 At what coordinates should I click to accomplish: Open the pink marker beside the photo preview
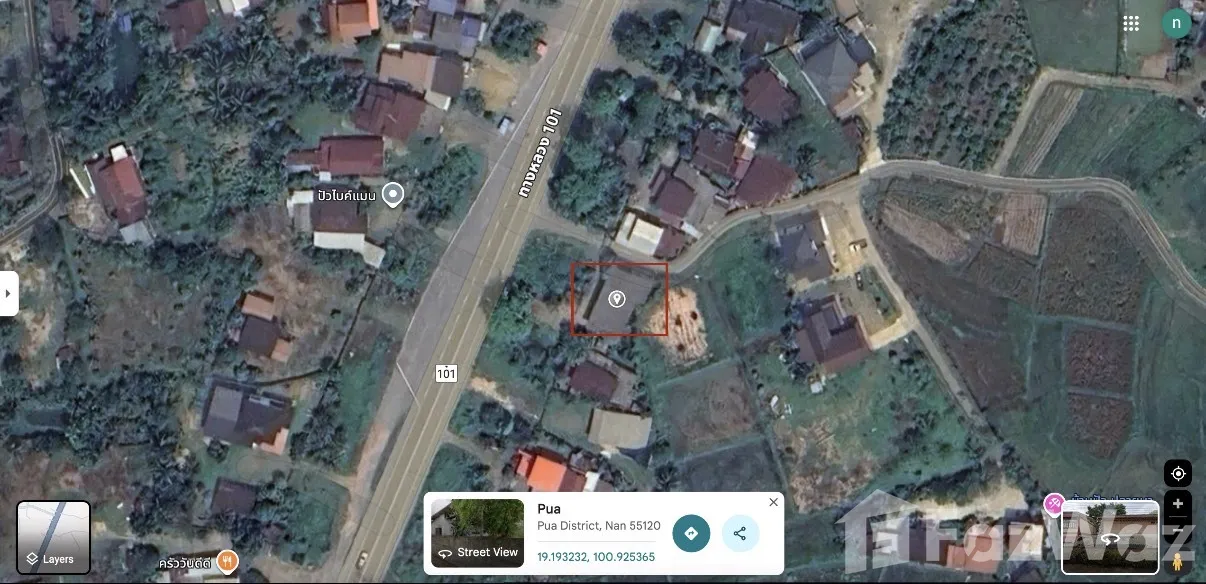[x=1052, y=502]
